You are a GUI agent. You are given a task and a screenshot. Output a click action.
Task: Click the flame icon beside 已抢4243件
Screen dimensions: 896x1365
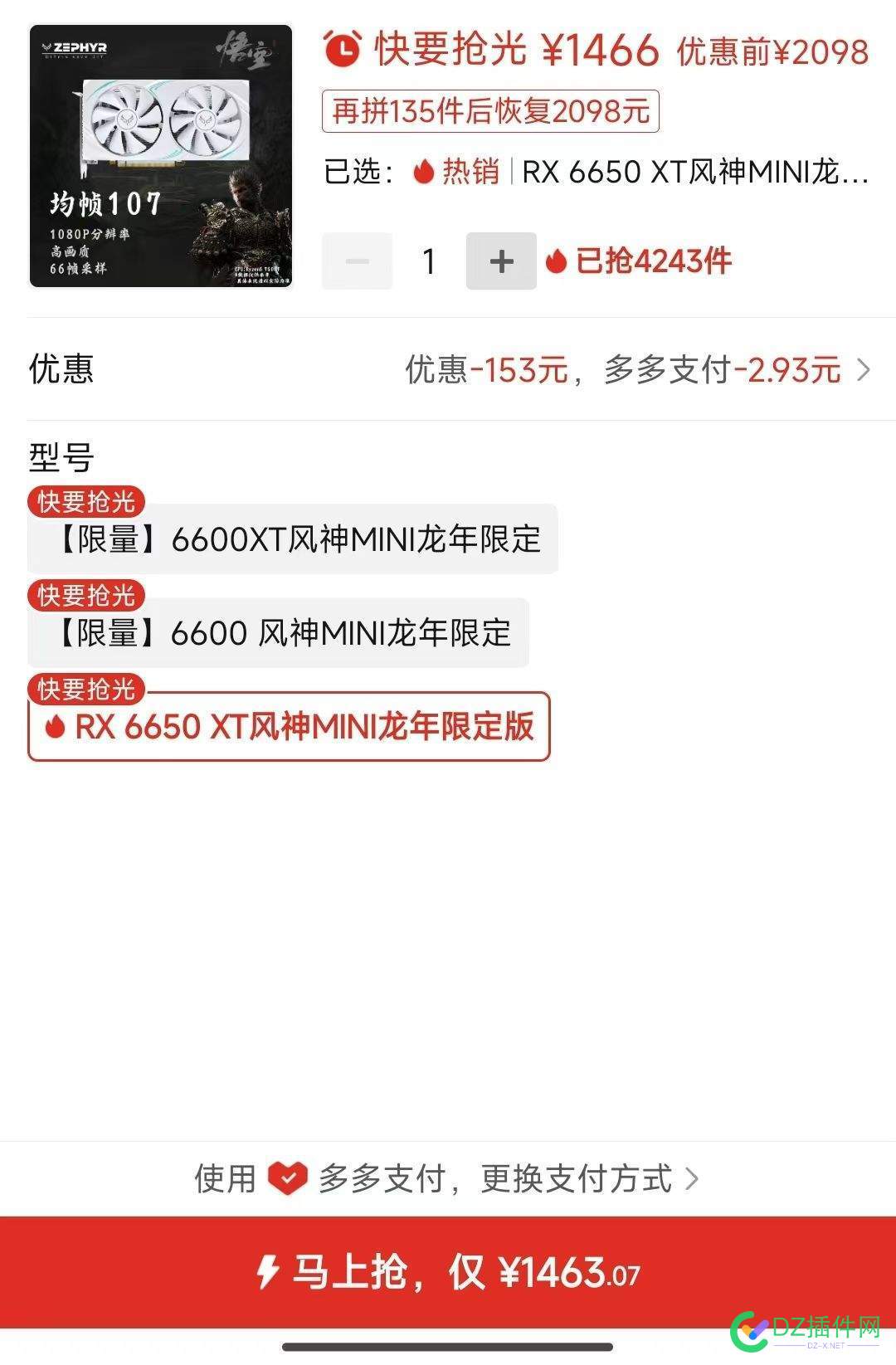(555, 261)
